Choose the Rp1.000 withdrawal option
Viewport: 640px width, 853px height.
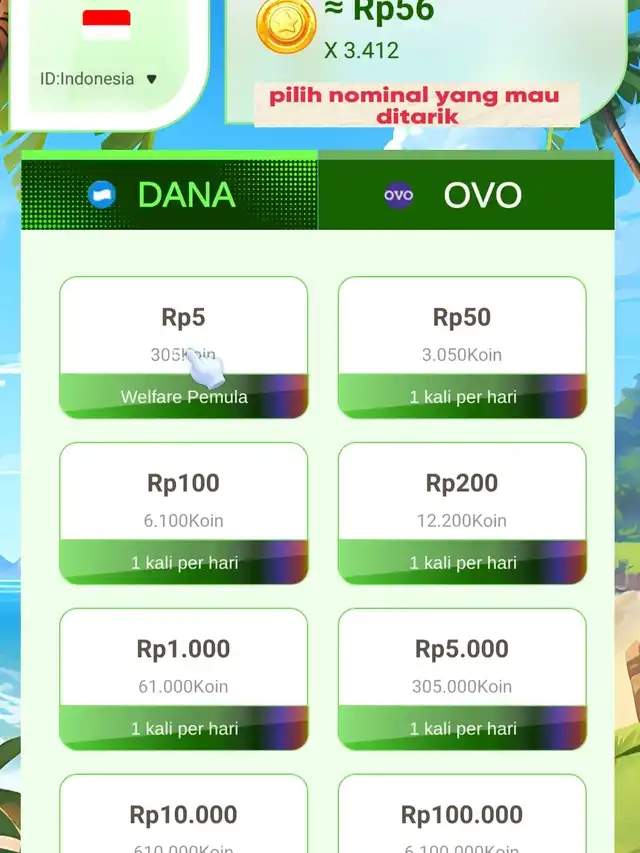(183, 679)
